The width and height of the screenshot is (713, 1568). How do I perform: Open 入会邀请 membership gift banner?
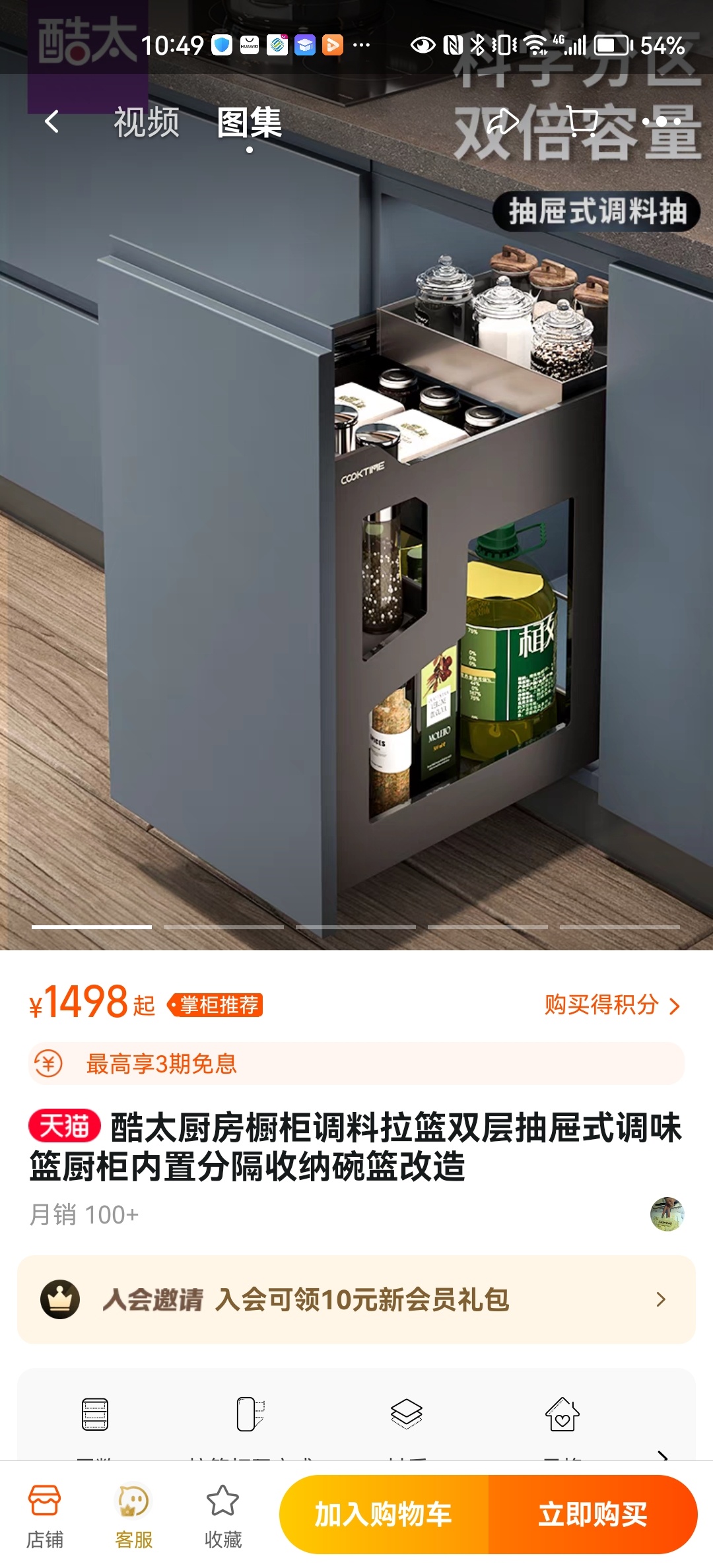(356, 1299)
